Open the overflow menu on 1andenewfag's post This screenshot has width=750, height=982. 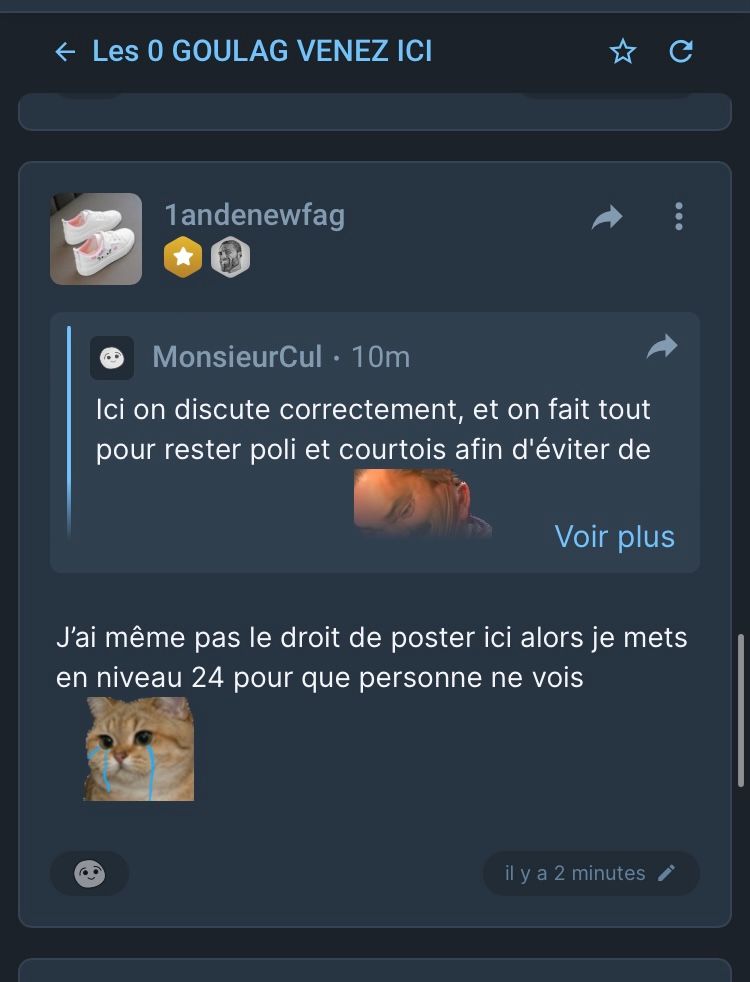(x=679, y=217)
